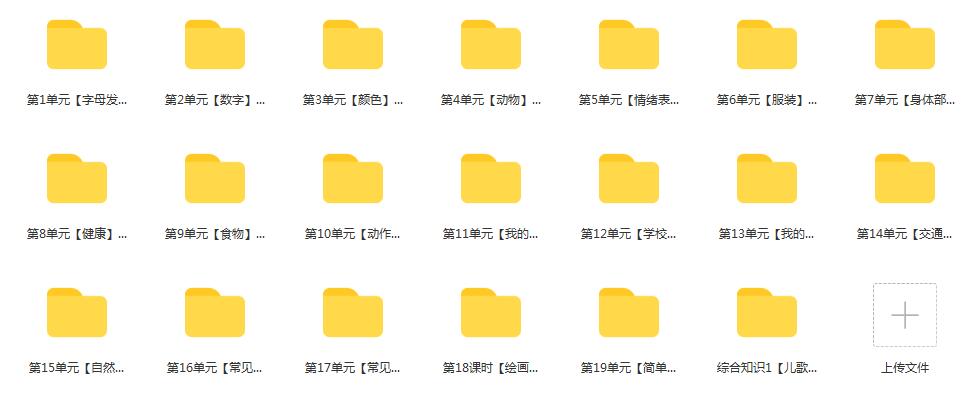Viewport: 972px width, 408px height.
Task: Open the 第14单元【交通... folder
Action: tap(905, 180)
